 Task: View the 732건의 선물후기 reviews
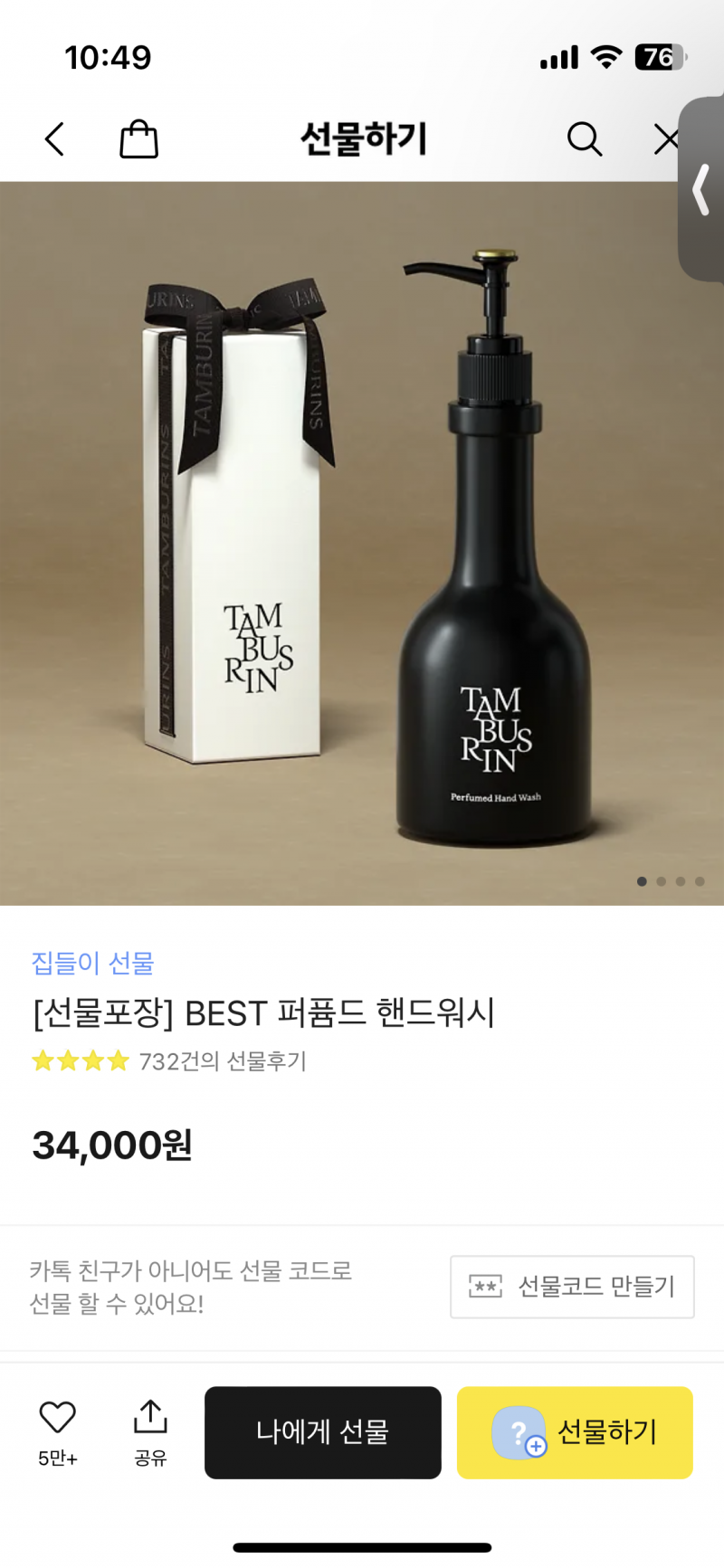[223, 1060]
